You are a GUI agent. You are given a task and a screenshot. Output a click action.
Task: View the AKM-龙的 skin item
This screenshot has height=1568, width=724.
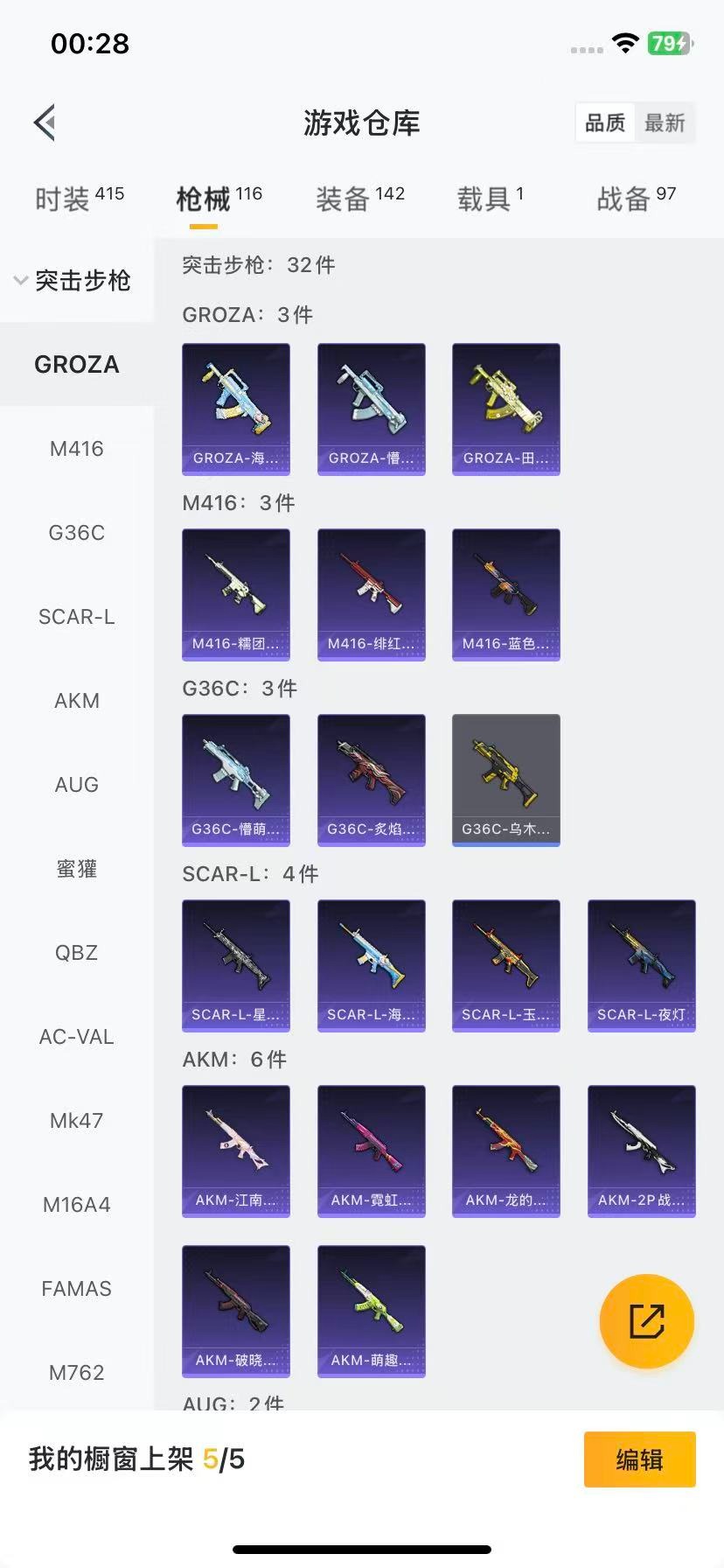pyautogui.click(x=505, y=1151)
